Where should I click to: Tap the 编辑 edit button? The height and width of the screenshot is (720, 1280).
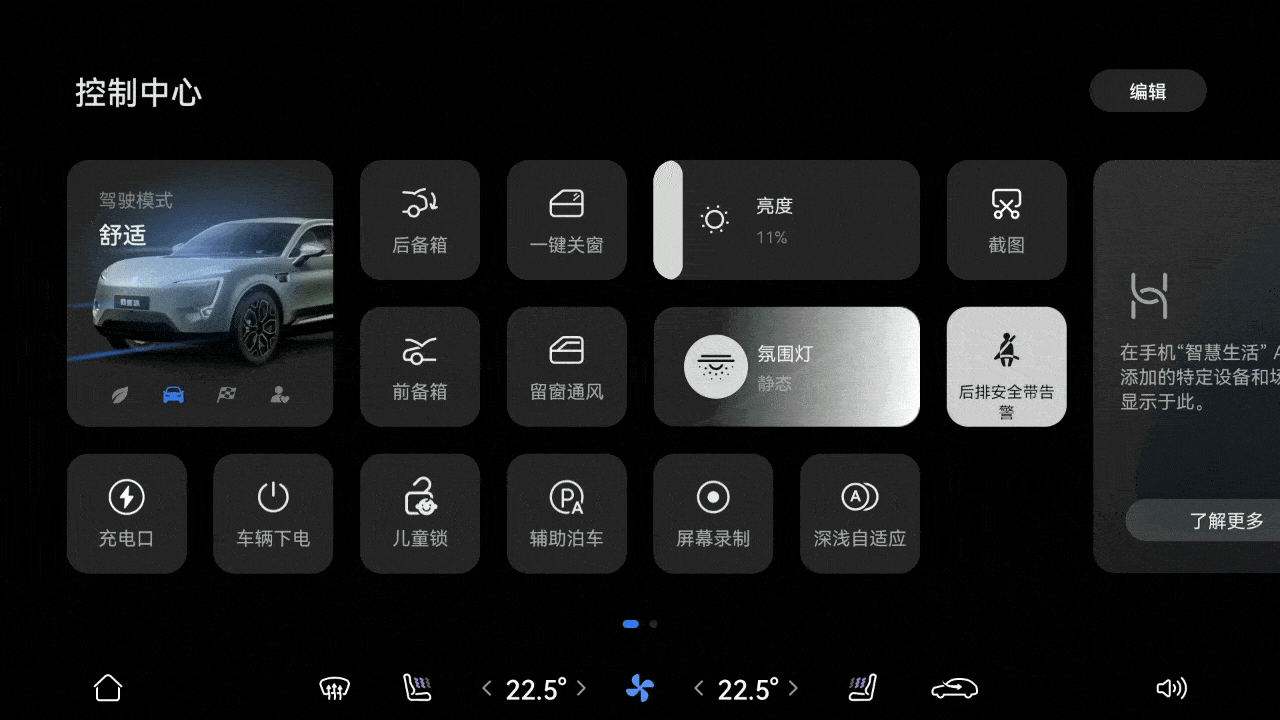[x=1147, y=91]
